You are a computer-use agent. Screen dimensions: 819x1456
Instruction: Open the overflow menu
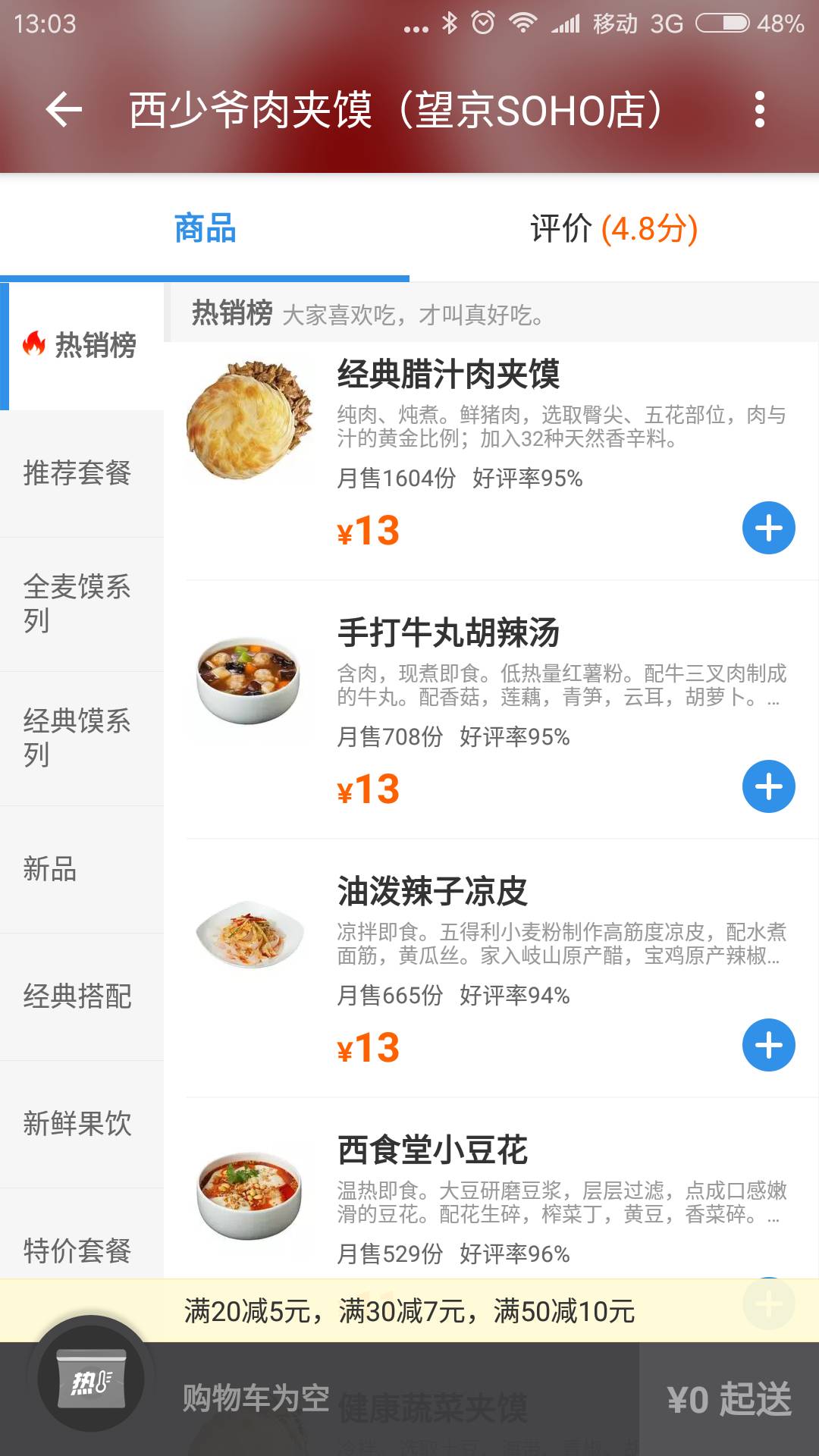point(760,110)
